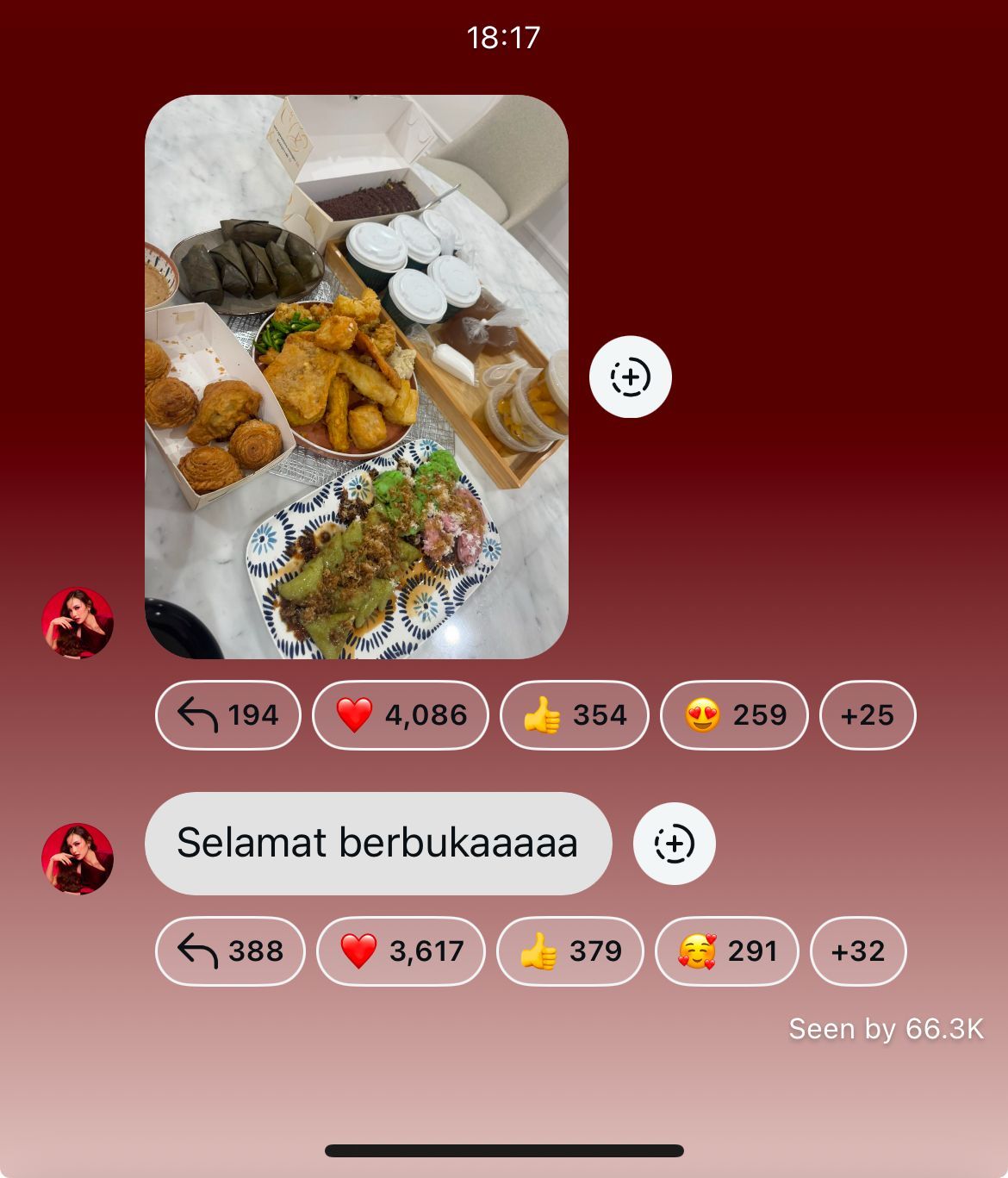Add the food photo to your story

(x=630, y=377)
